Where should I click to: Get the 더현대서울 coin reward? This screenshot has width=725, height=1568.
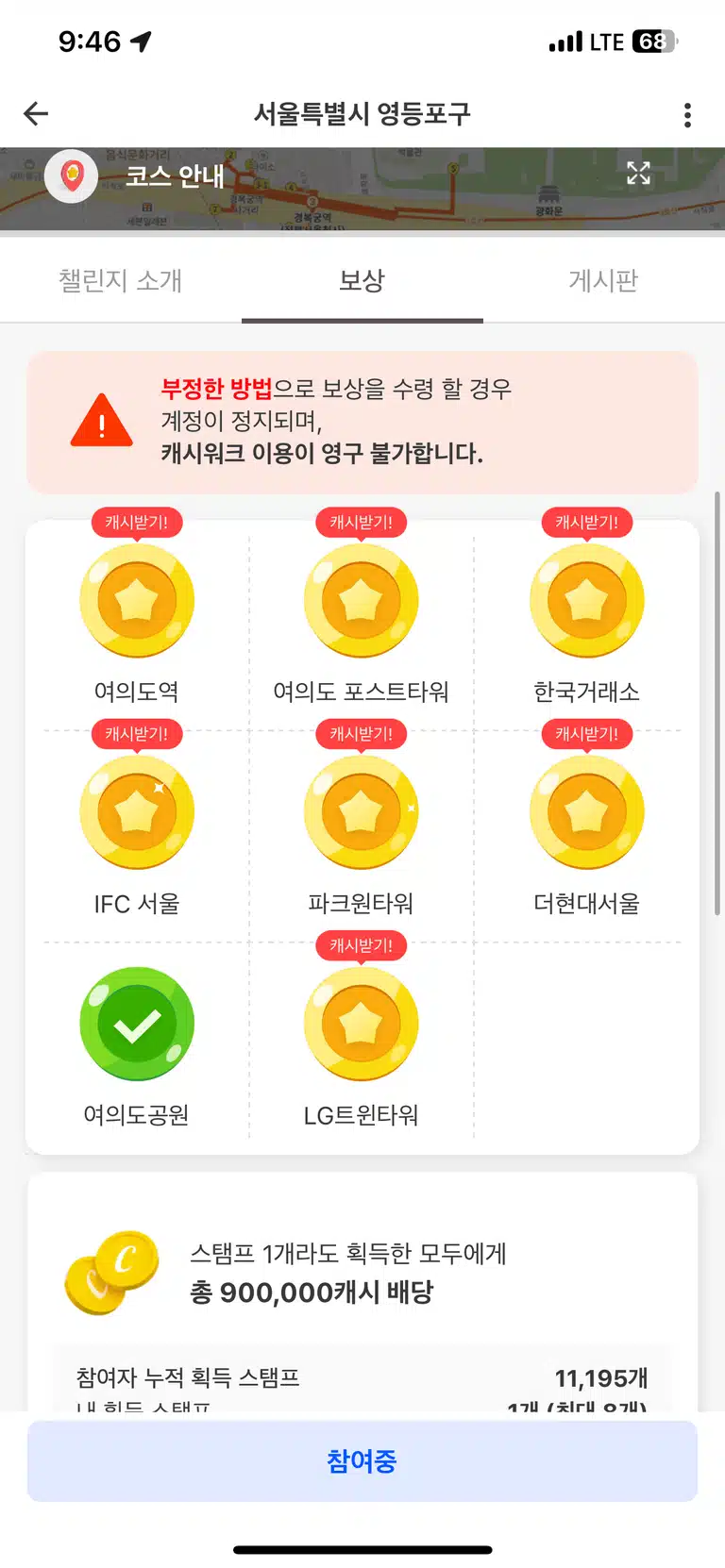pyautogui.click(x=587, y=811)
